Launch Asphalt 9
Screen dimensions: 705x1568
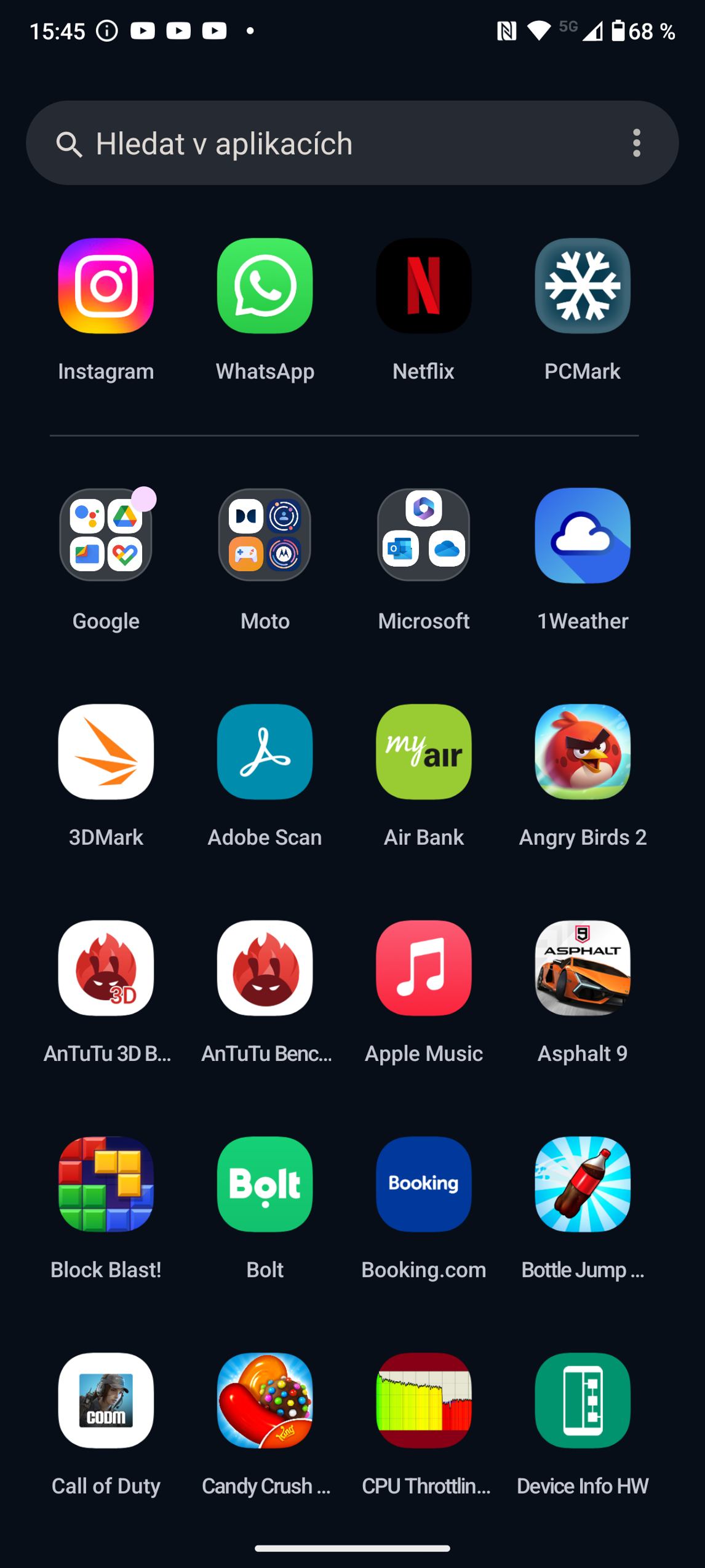point(582,968)
